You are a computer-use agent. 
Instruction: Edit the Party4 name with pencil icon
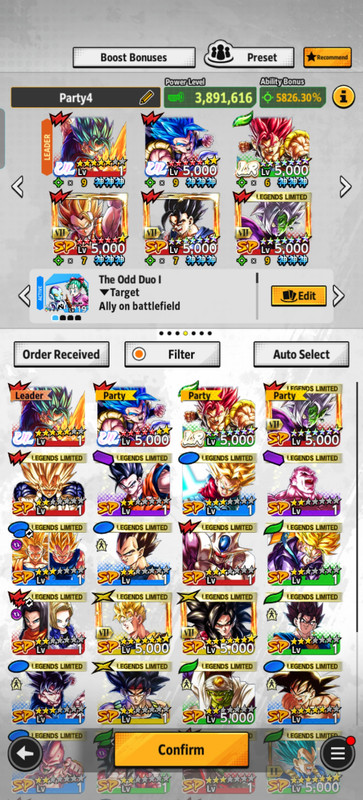click(147, 97)
